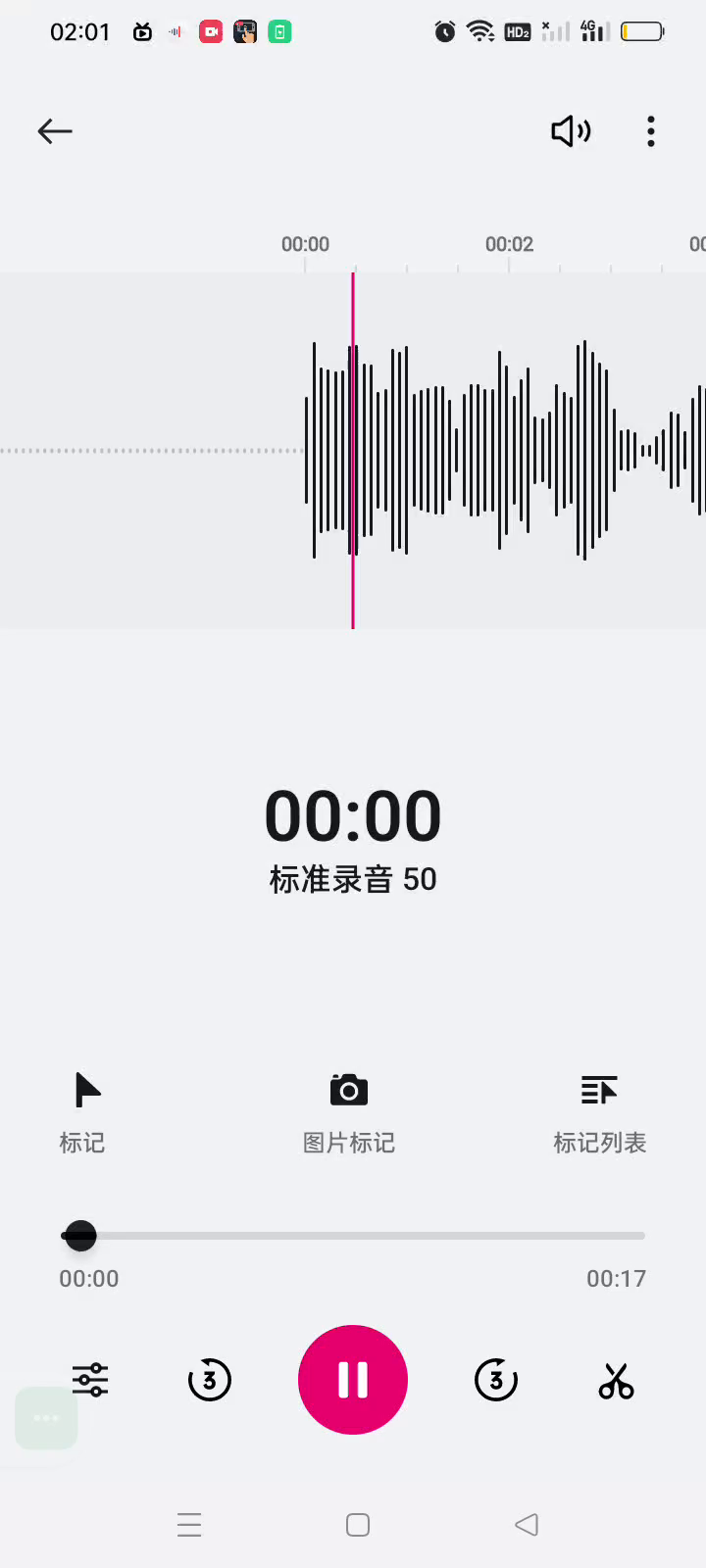The height and width of the screenshot is (1568, 706).
Task: Open the 标记列表 marker list
Action: 599,1113
